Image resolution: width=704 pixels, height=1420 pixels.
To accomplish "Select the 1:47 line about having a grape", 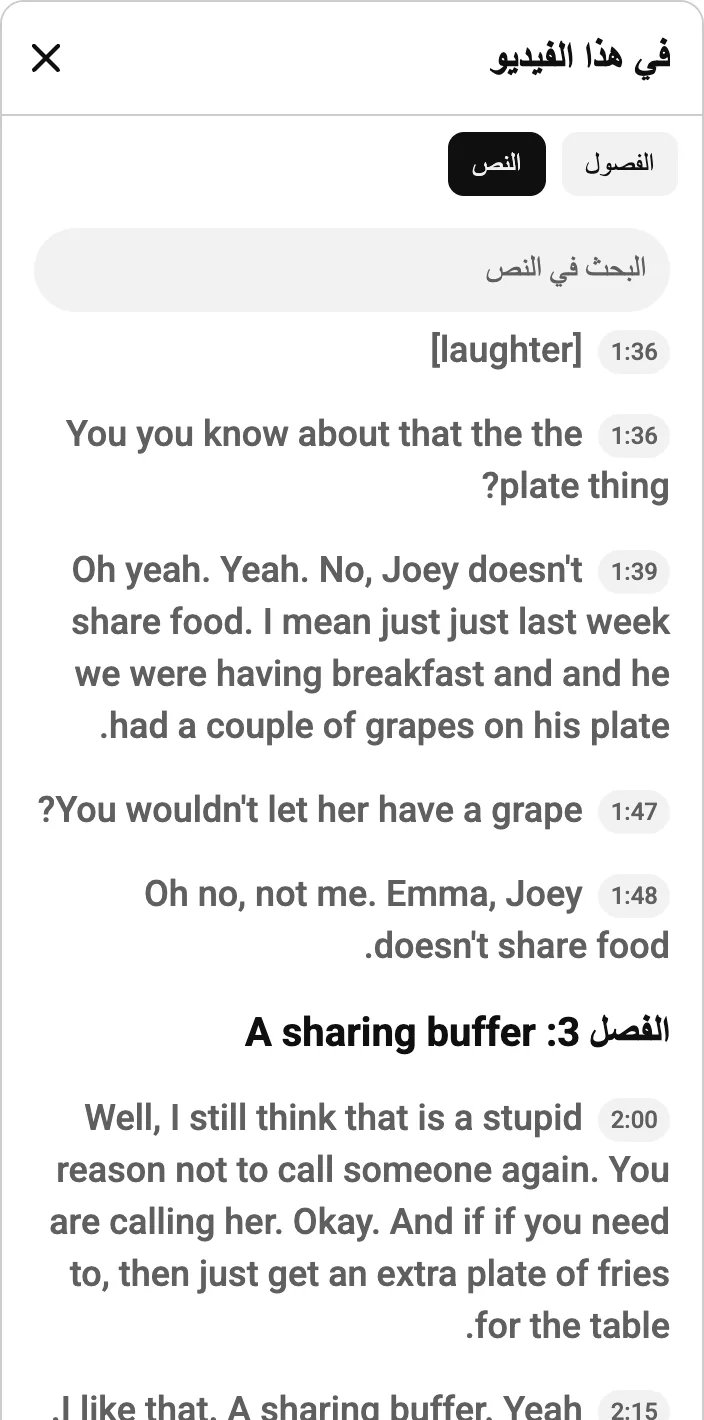I will tap(352, 811).
